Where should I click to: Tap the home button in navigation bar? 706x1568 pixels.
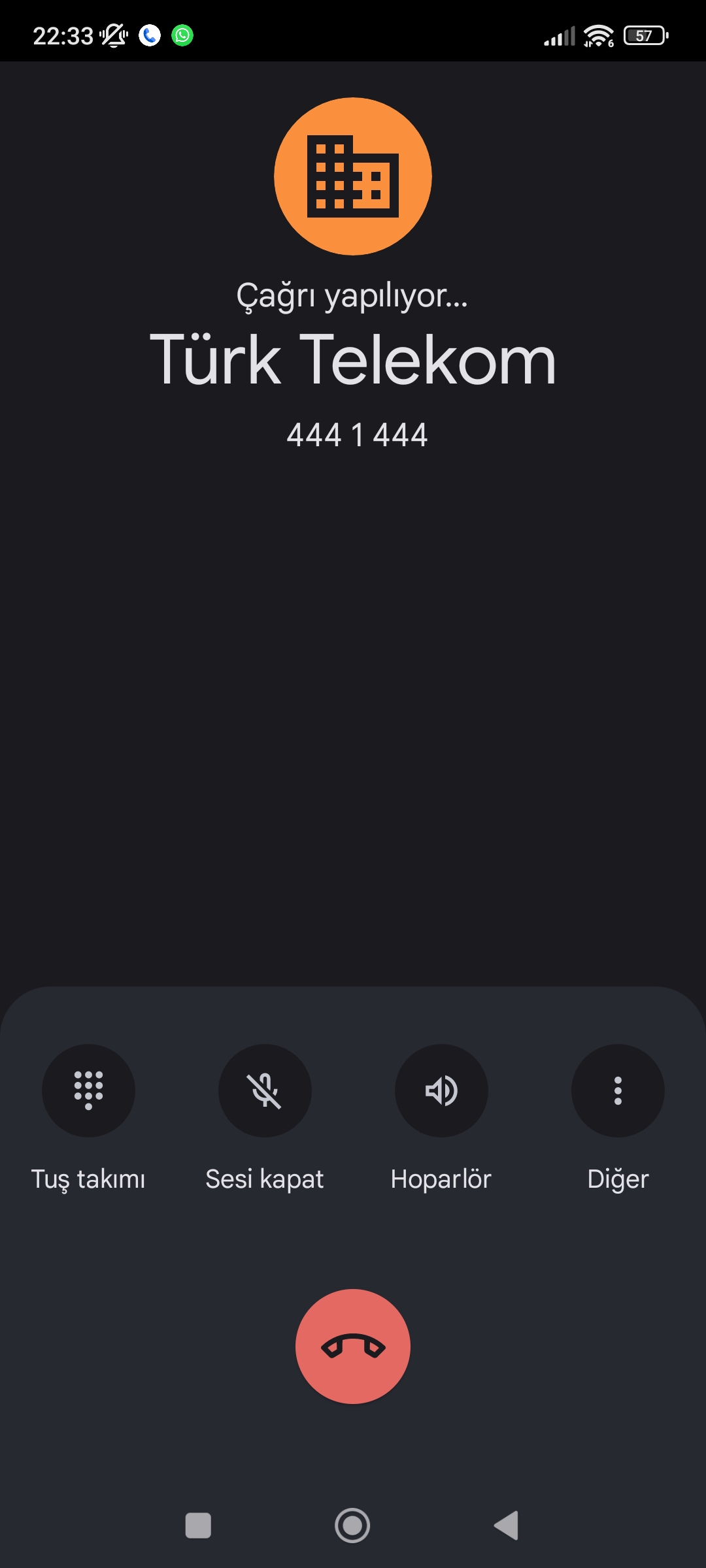352,1526
